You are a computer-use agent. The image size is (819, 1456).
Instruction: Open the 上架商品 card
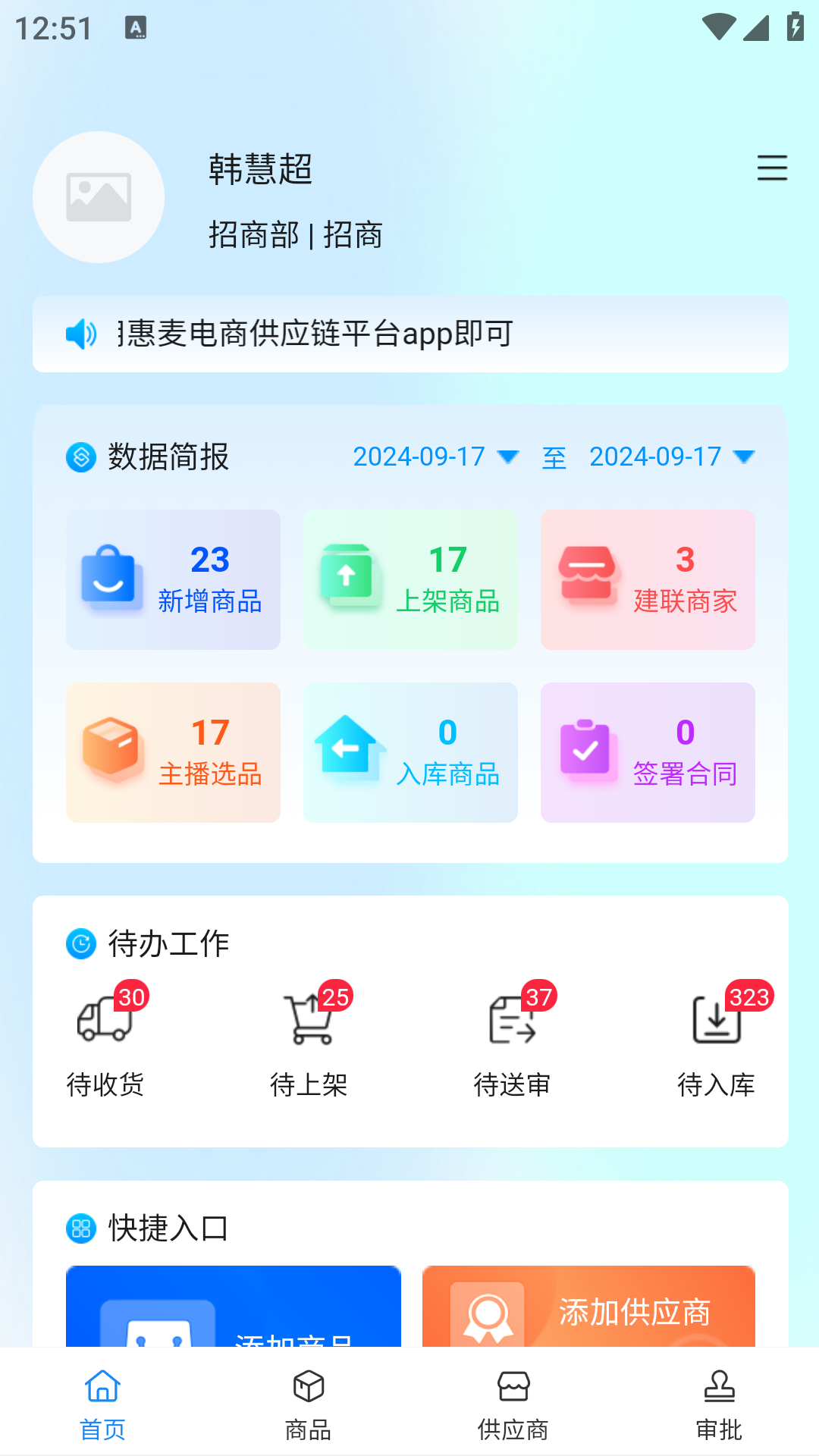coord(410,579)
